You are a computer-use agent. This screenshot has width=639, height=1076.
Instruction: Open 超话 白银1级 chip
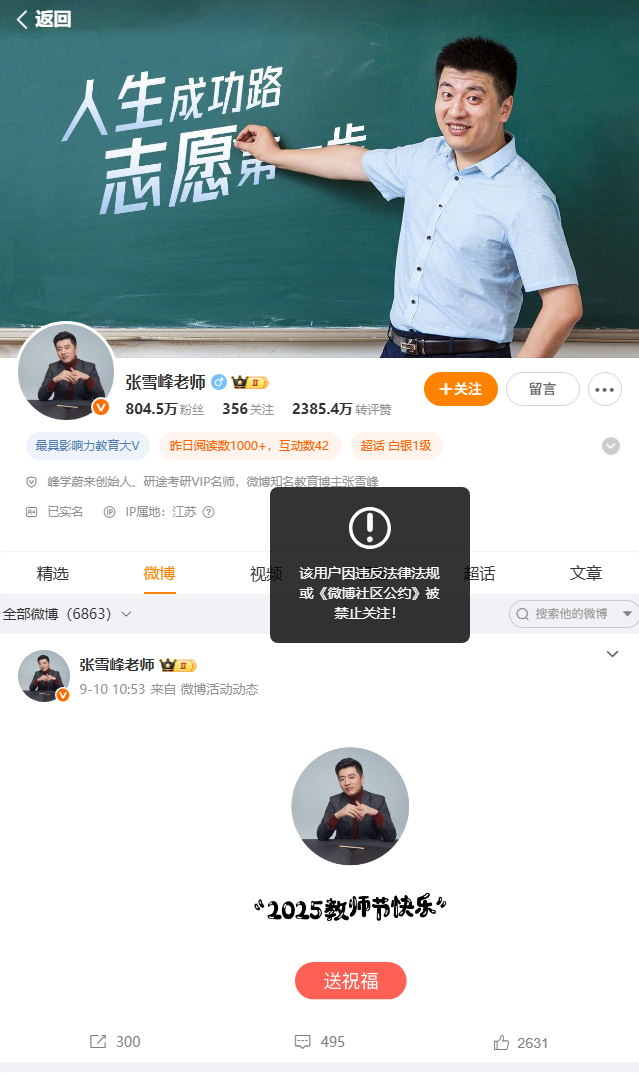click(x=396, y=446)
